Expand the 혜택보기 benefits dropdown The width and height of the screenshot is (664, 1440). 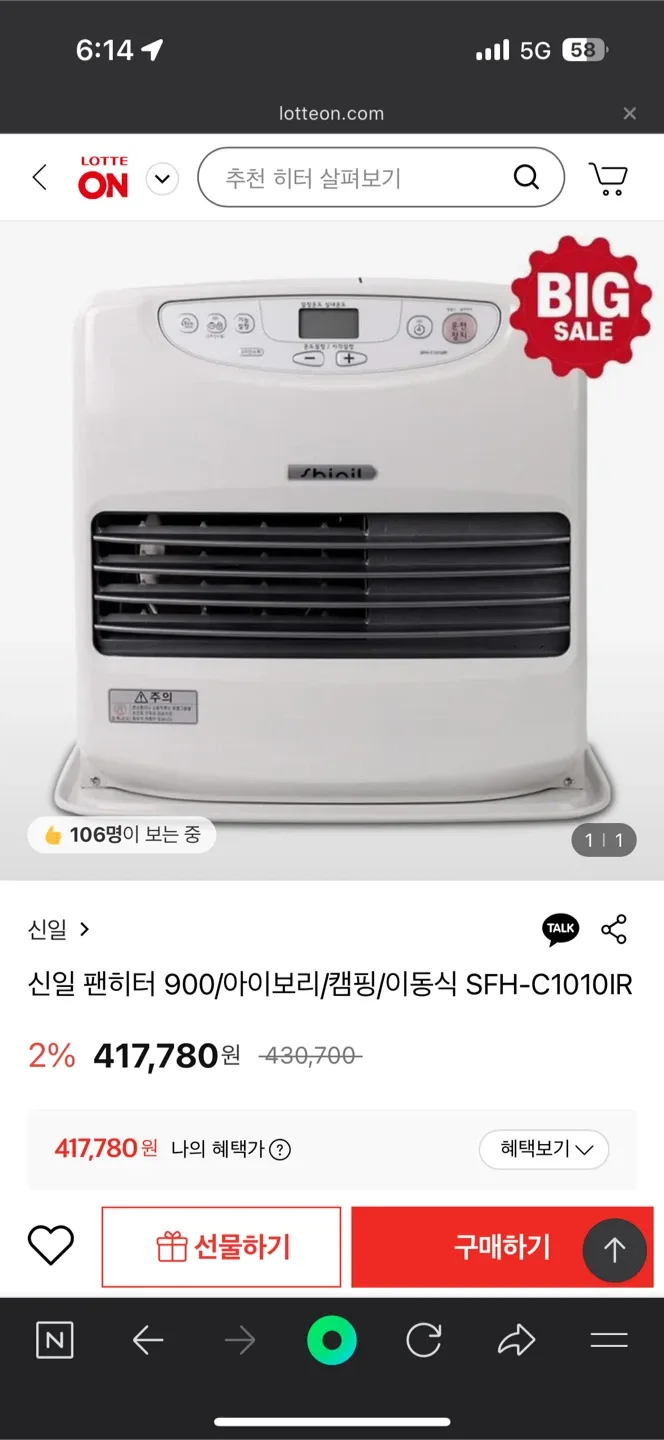[x=545, y=1149]
